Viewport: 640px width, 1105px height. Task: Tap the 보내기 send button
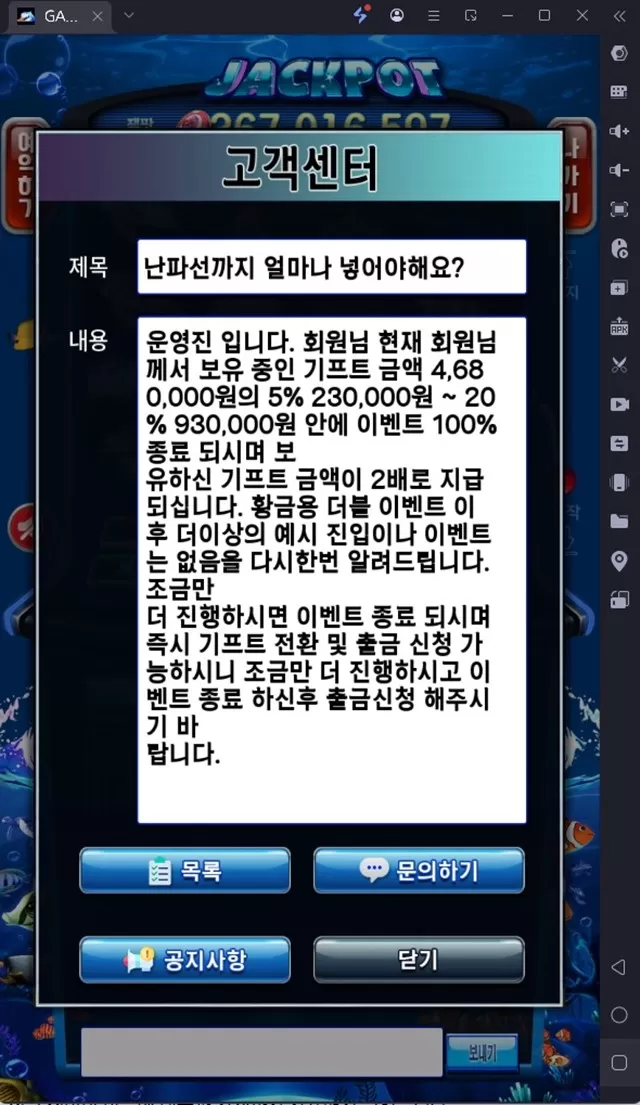pyautogui.click(x=483, y=1053)
